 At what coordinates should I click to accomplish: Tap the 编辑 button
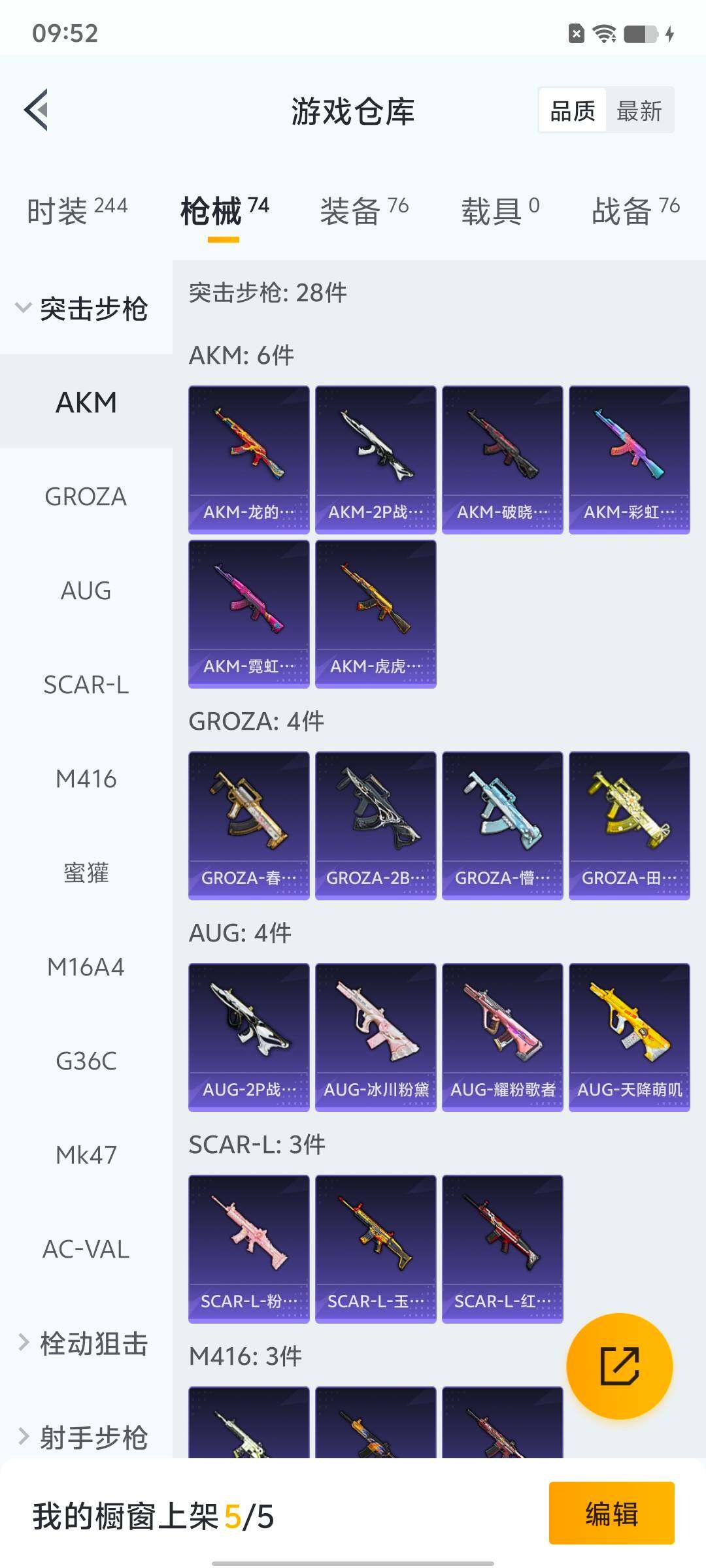[611, 1513]
